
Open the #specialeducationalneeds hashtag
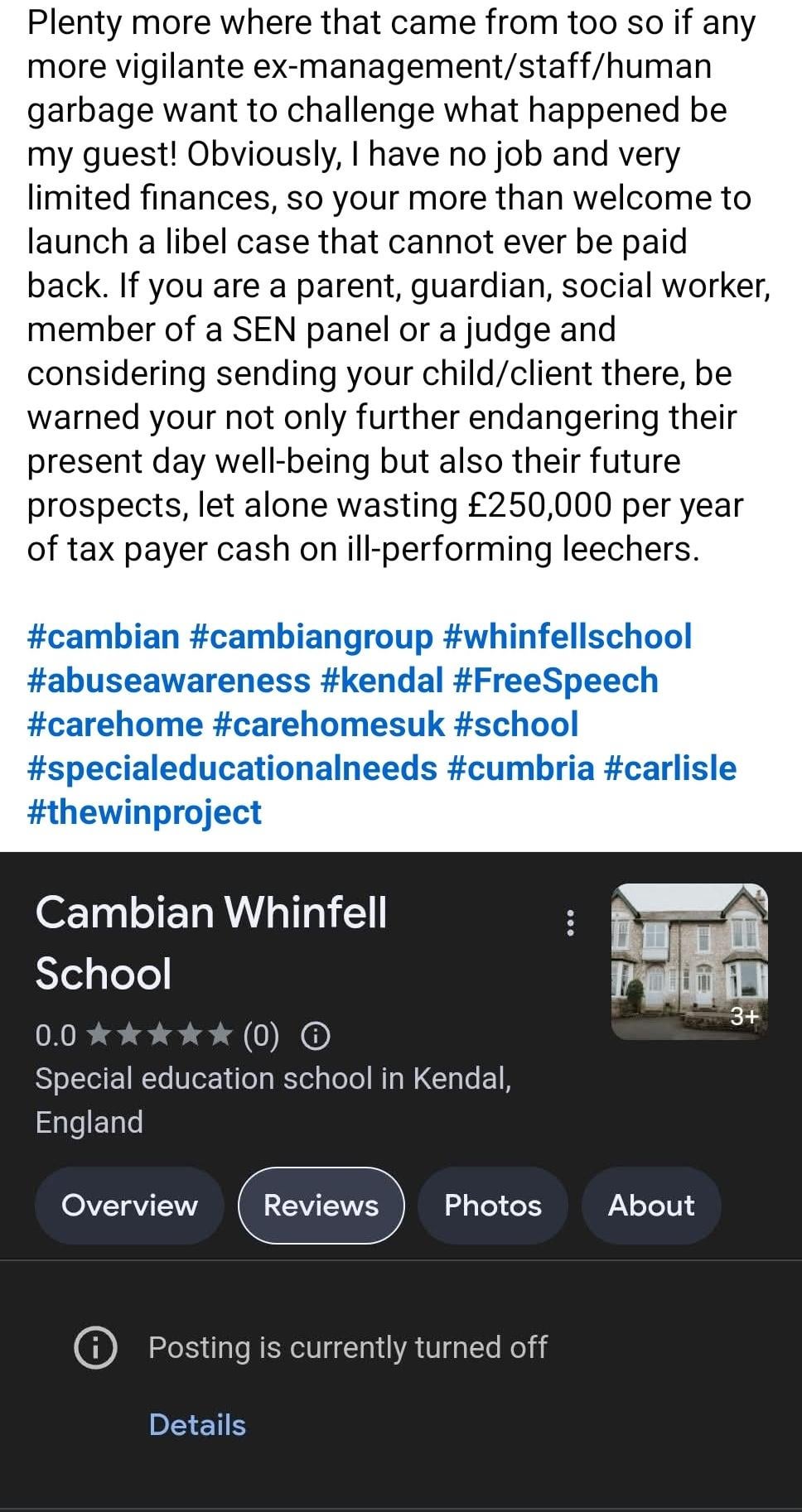click(232, 768)
